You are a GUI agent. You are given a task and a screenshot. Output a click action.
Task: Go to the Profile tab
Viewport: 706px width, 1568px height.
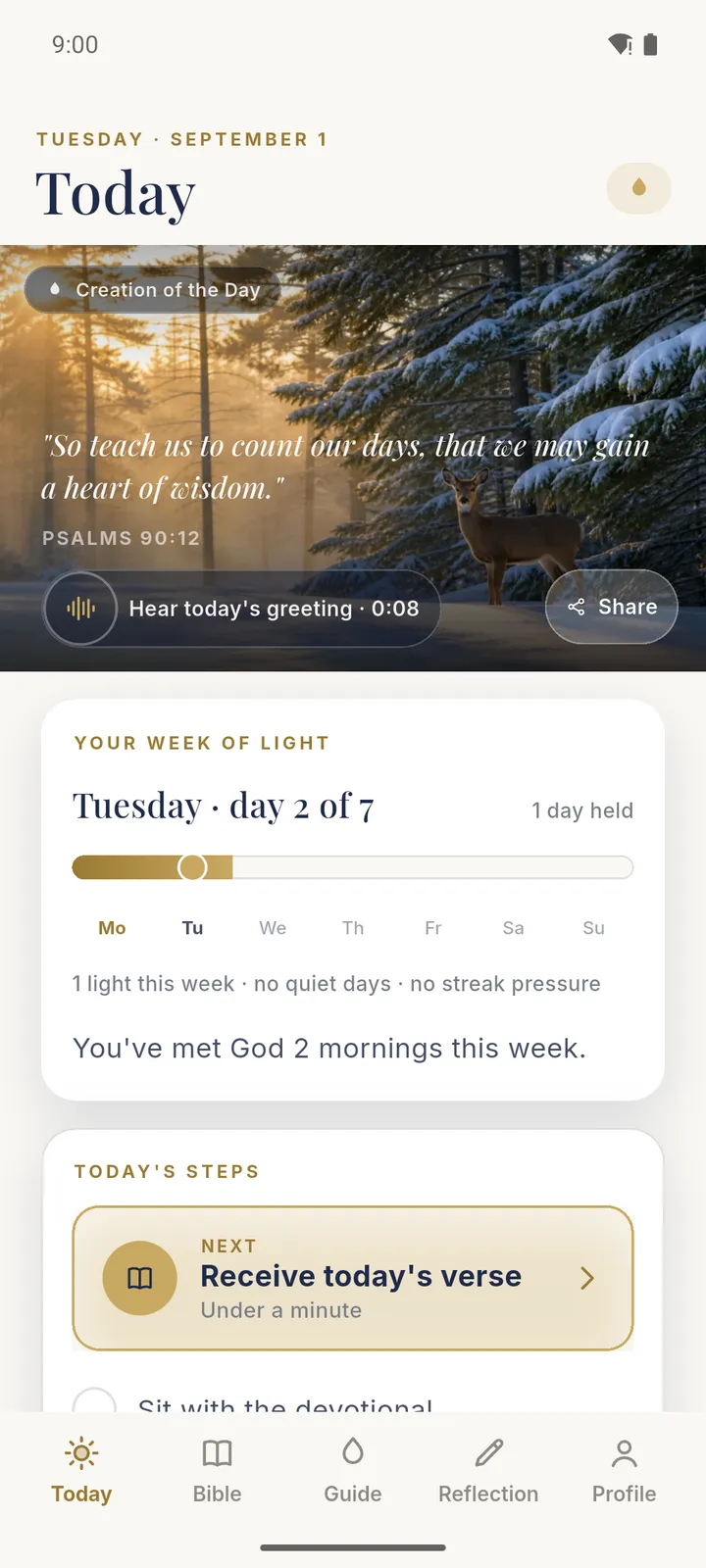[x=625, y=1471]
